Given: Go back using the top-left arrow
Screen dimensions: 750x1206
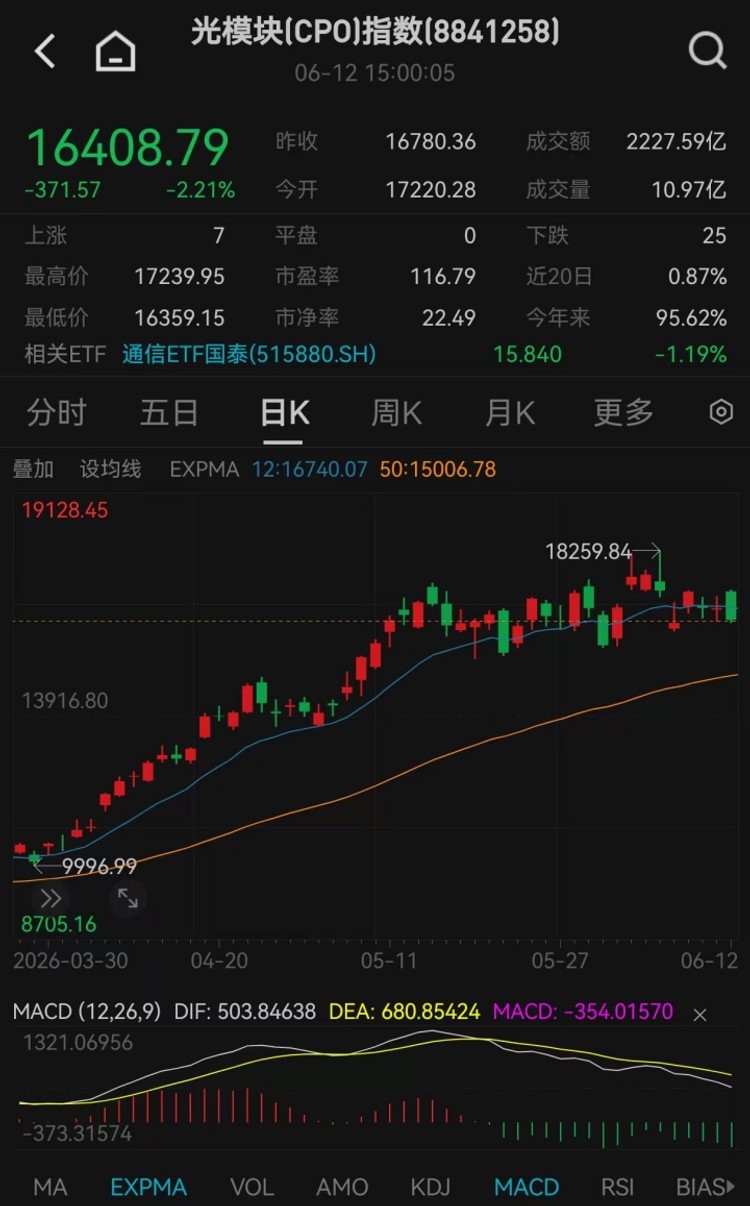Looking at the screenshot, I should (45, 50).
